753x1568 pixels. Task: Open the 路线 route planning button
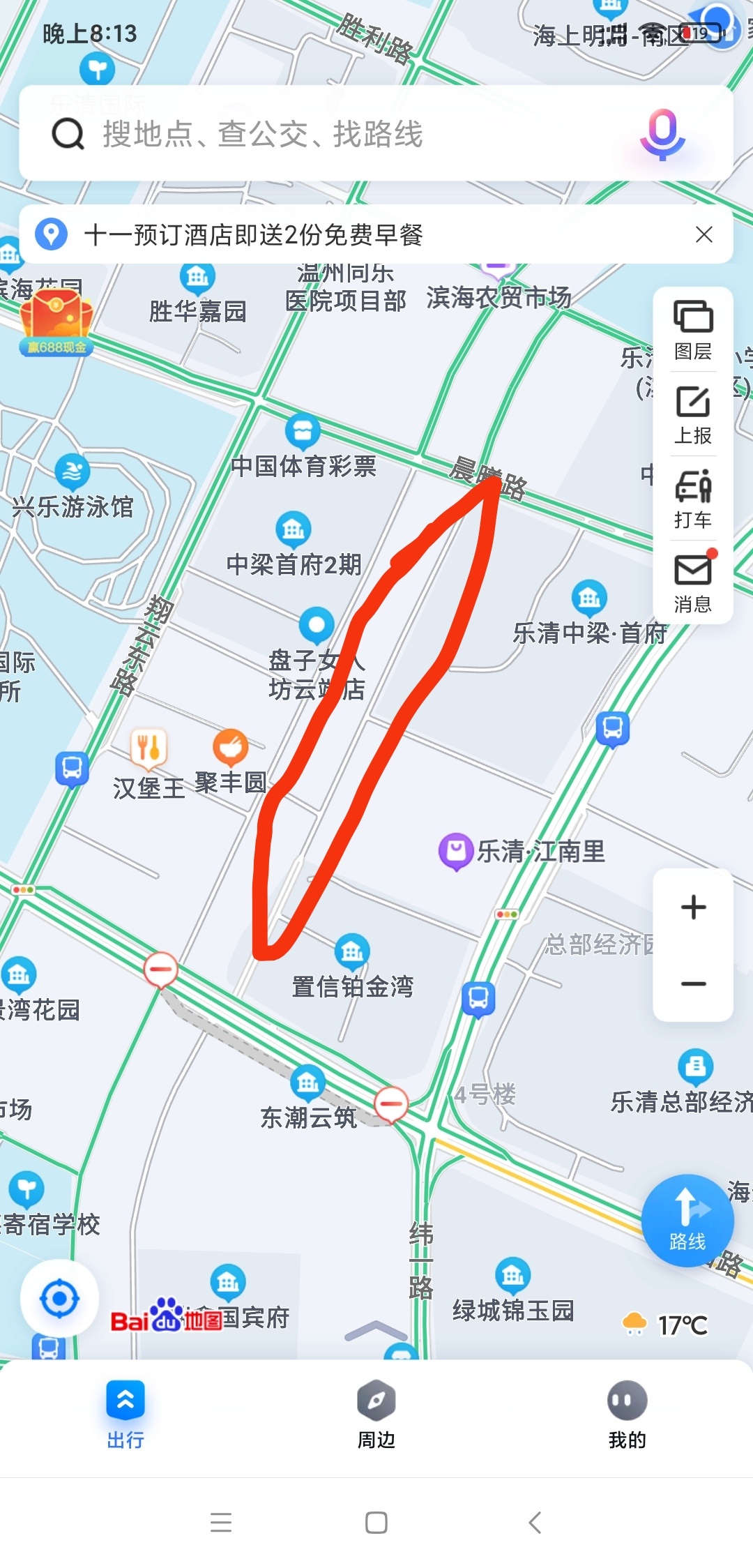[x=687, y=1221]
